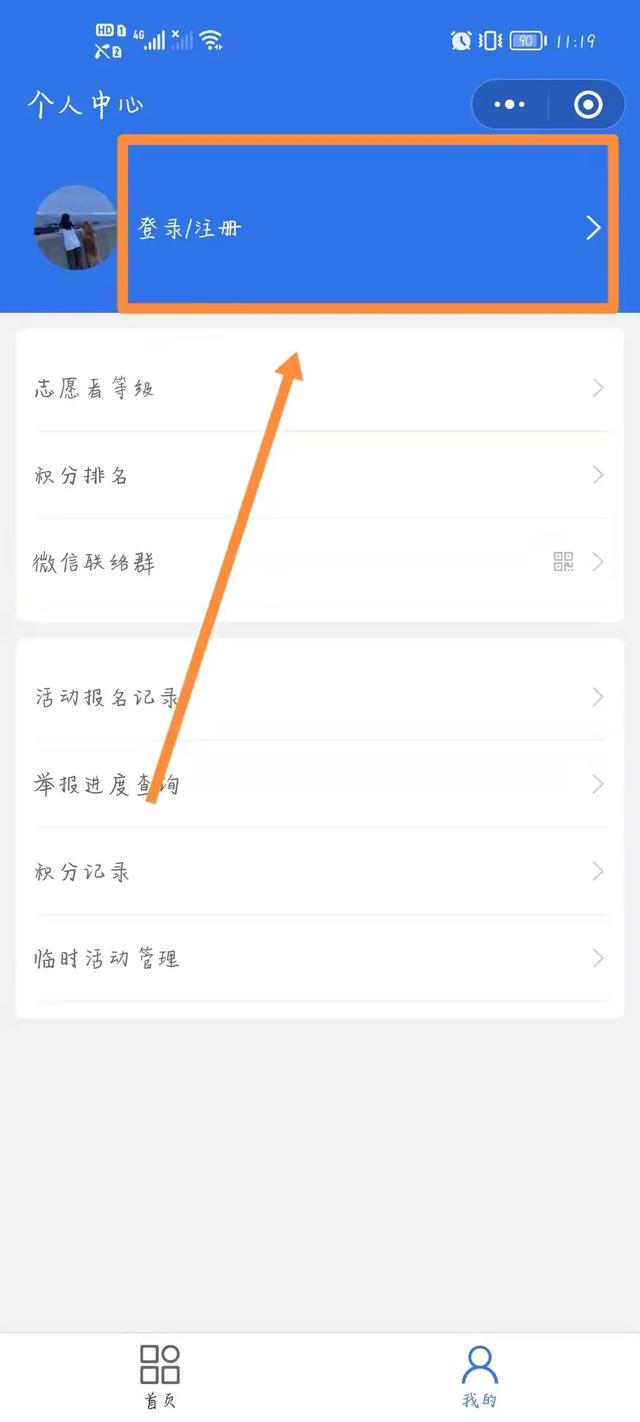This screenshot has height=1422, width=640.
Task: Open 积分排名 row
Action: 318,475
